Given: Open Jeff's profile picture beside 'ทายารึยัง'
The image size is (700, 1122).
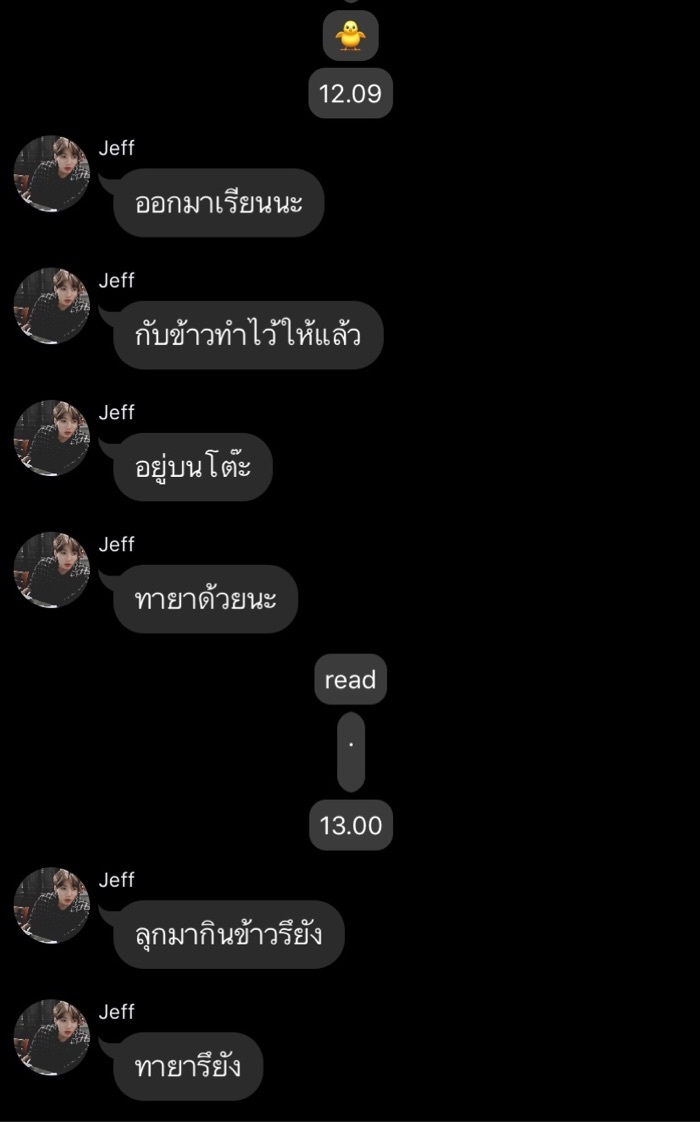Looking at the screenshot, I should 52,1038.
